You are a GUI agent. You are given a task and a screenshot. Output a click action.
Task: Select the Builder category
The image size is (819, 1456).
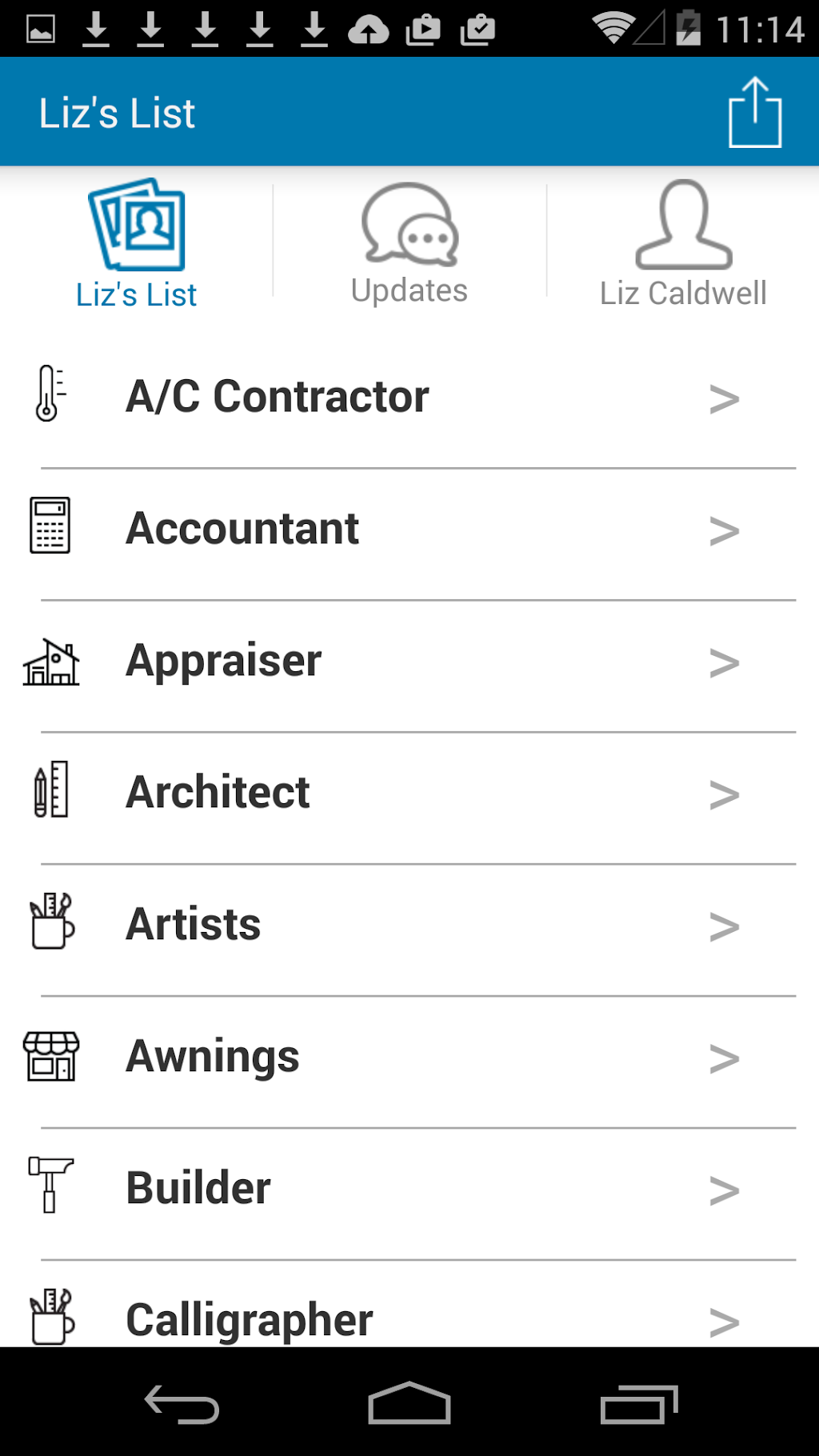[x=409, y=1189]
